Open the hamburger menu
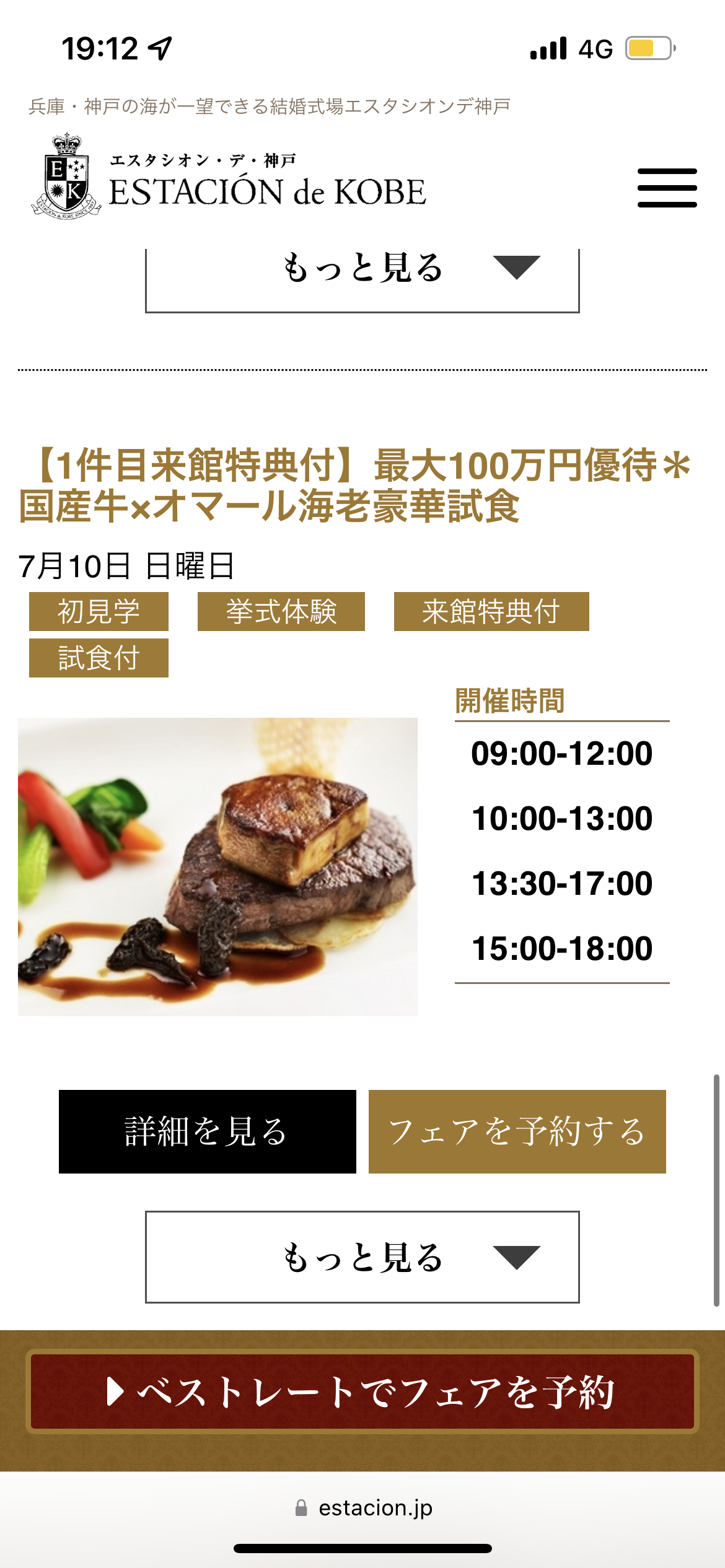Image resolution: width=725 pixels, height=1568 pixels. tap(667, 188)
